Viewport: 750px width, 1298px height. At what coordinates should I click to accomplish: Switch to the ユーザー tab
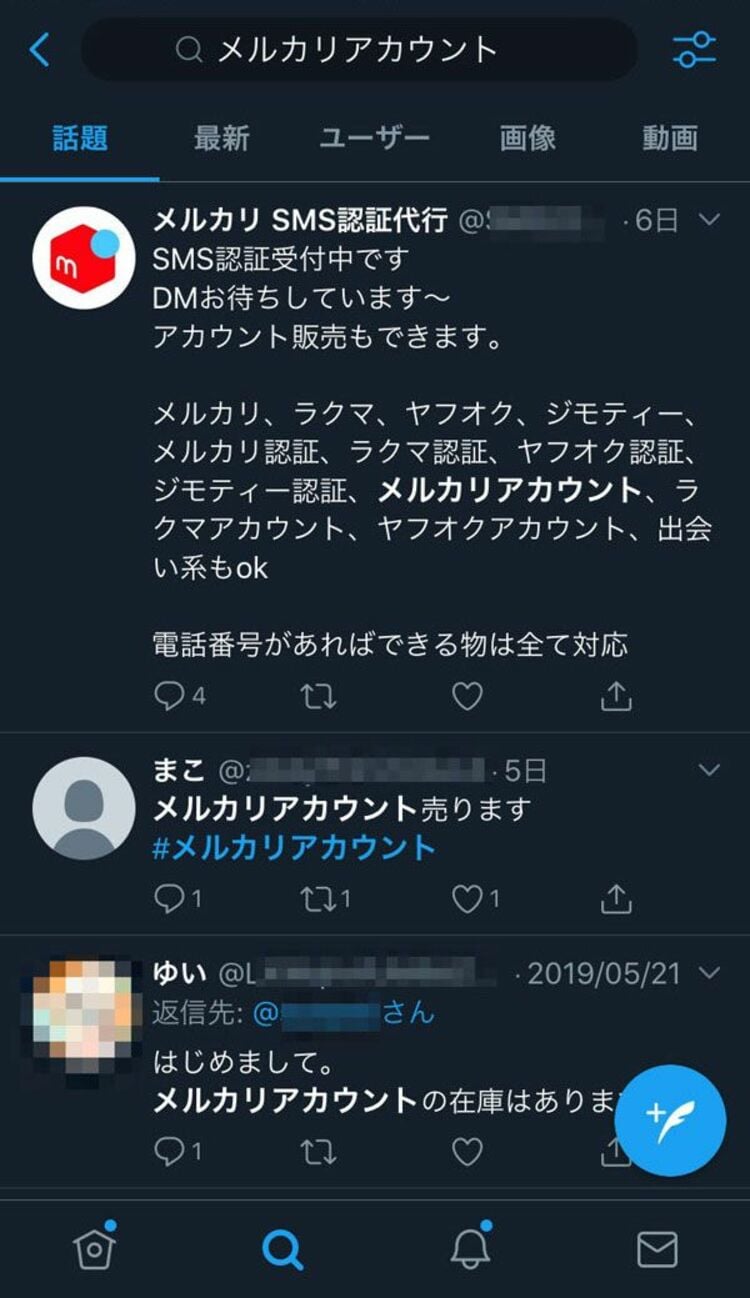pos(374,138)
